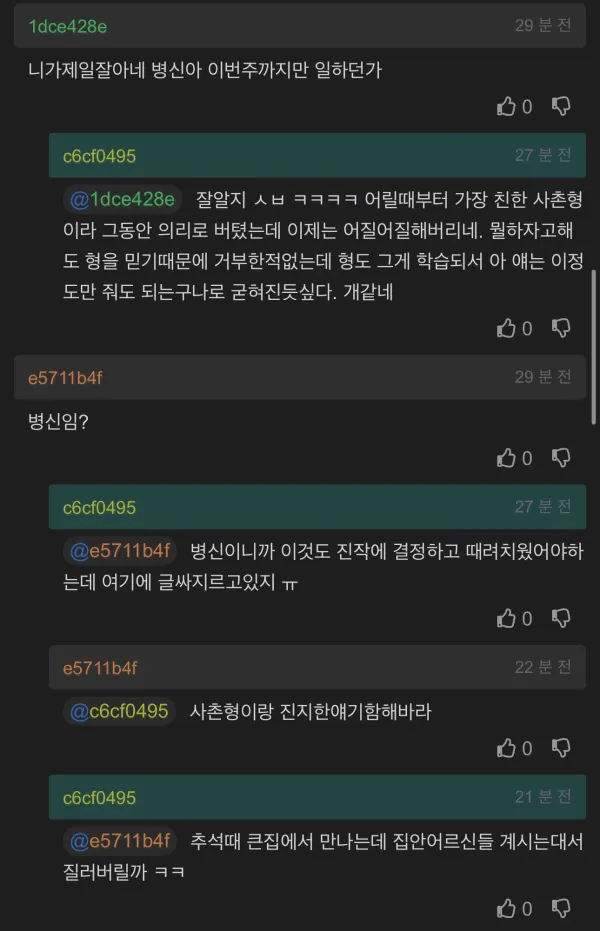Downvote 1dce428e's comment from 29 minutes ago
Screen dimensions: 600x931
click(562, 106)
